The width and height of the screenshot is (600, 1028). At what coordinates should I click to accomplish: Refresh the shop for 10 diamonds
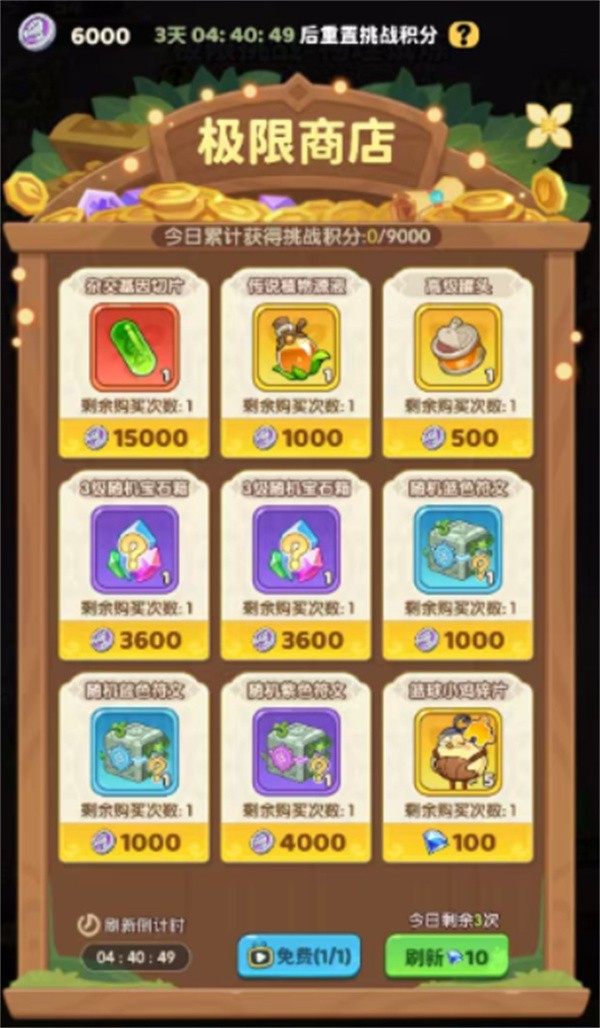pos(447,957)
